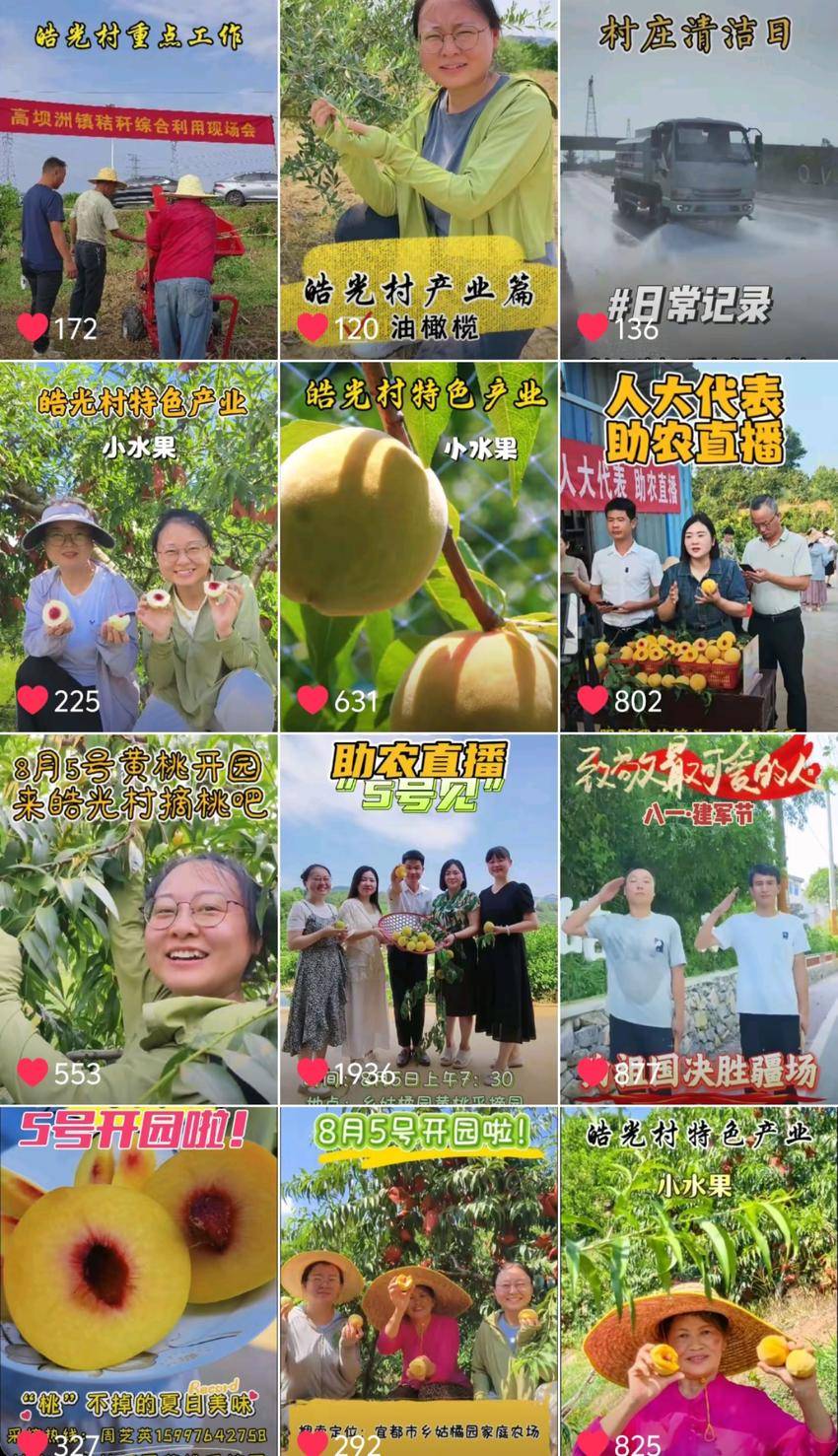The width and height of the screenshot is (838, 1456).
Task: Open the 8月5号黄桃开园 video
Action: coord(138,919)
